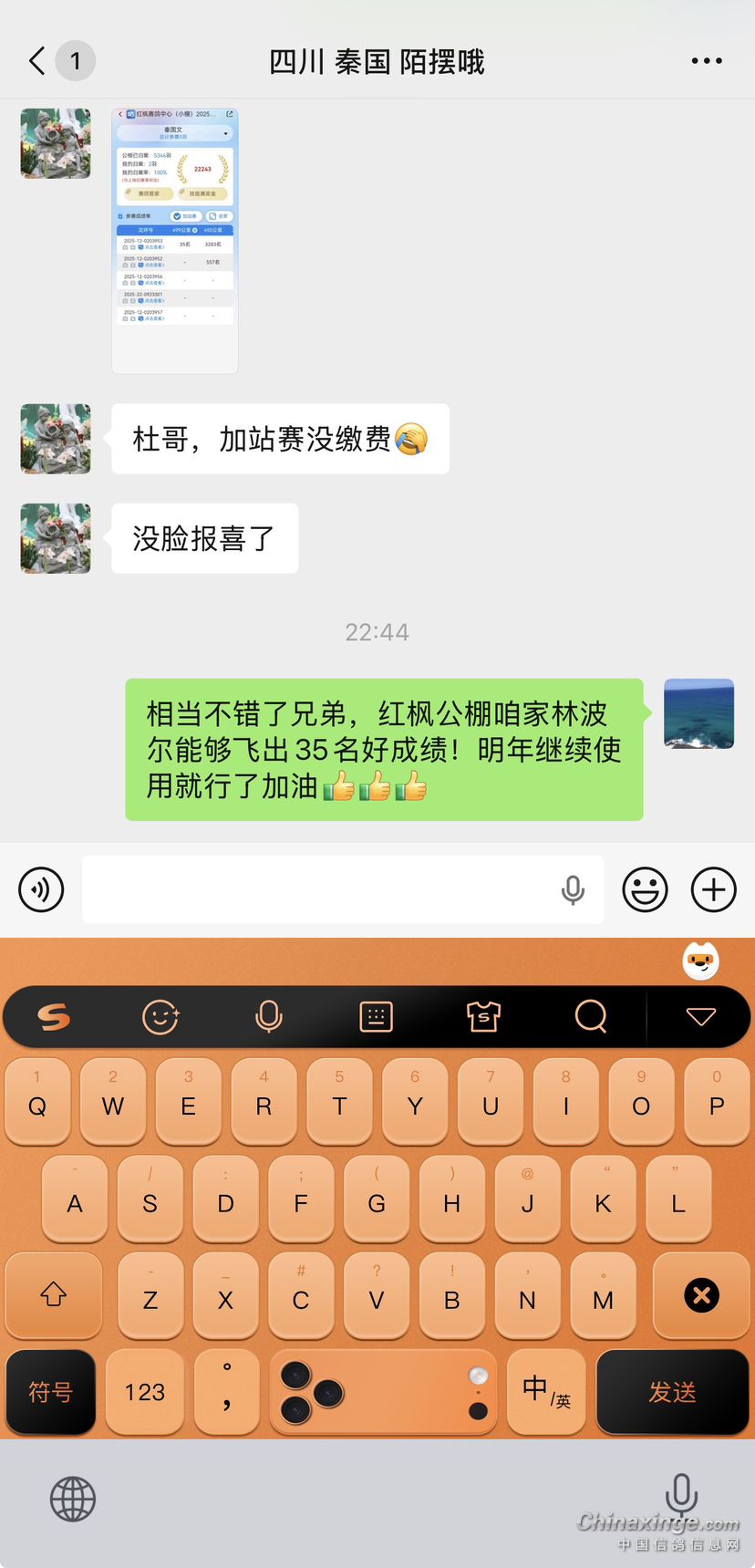Tap the 发送 send key

point(672,1392)
